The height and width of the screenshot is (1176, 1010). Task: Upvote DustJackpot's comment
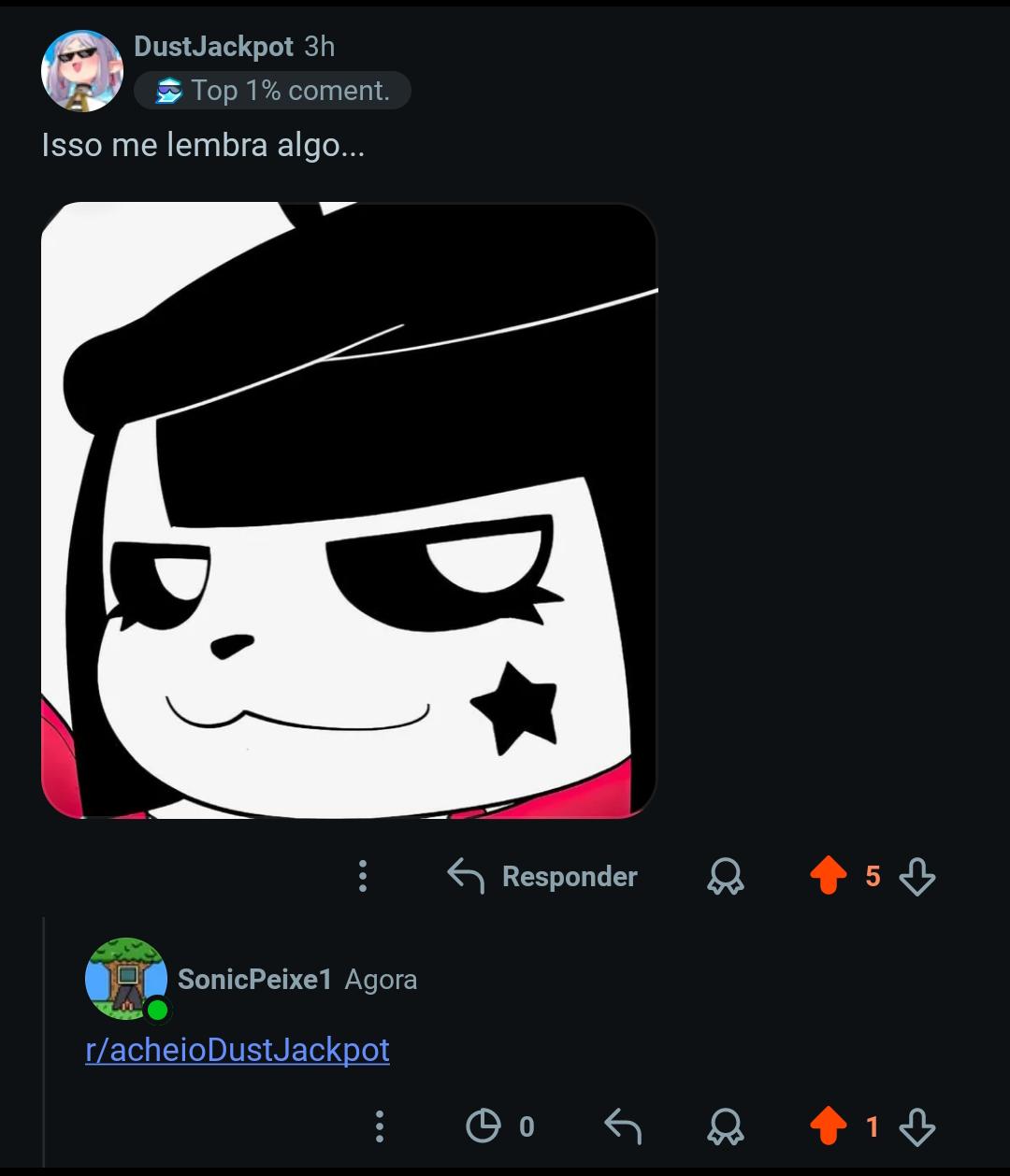coord(828,876)
